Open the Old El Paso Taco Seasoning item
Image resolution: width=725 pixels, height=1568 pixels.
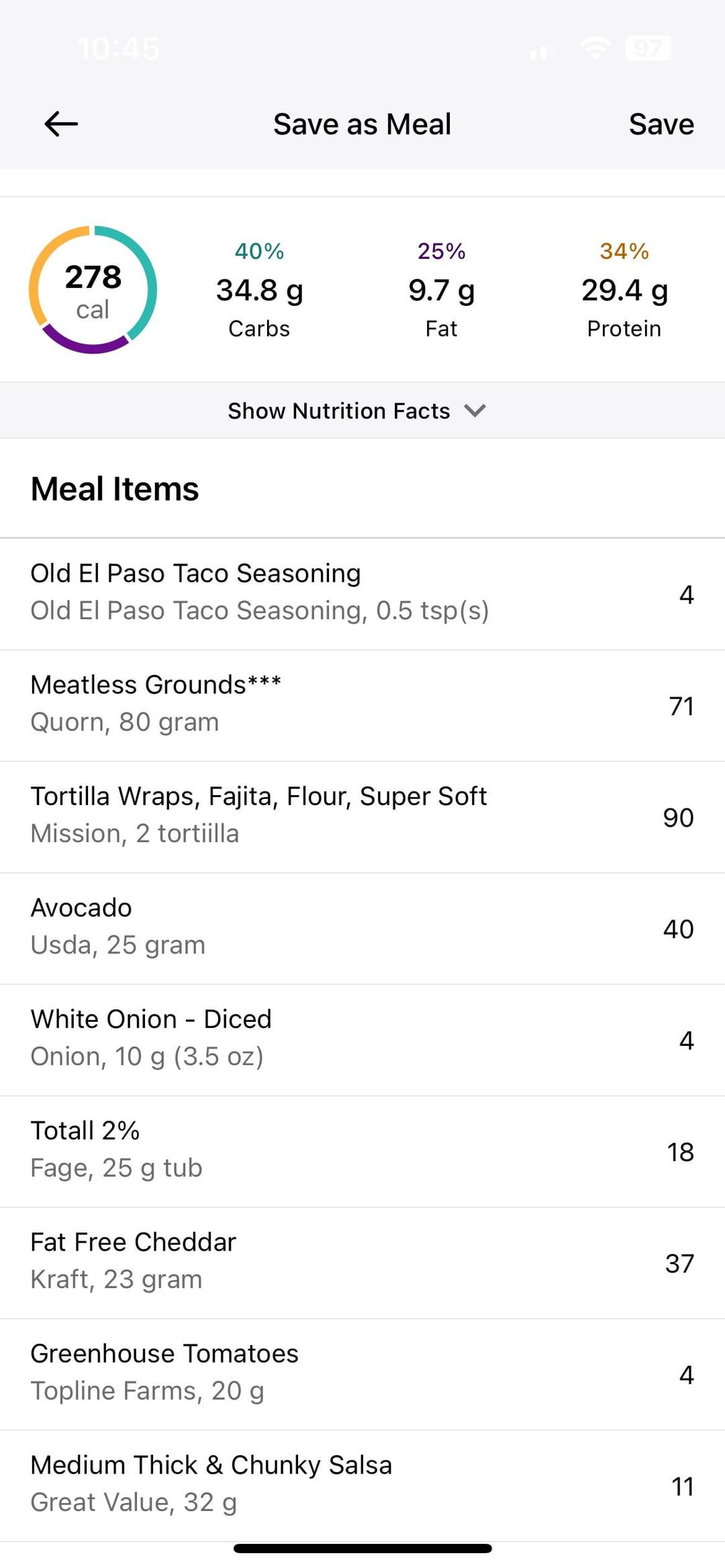pyautogui.click(x=362, y=594)
